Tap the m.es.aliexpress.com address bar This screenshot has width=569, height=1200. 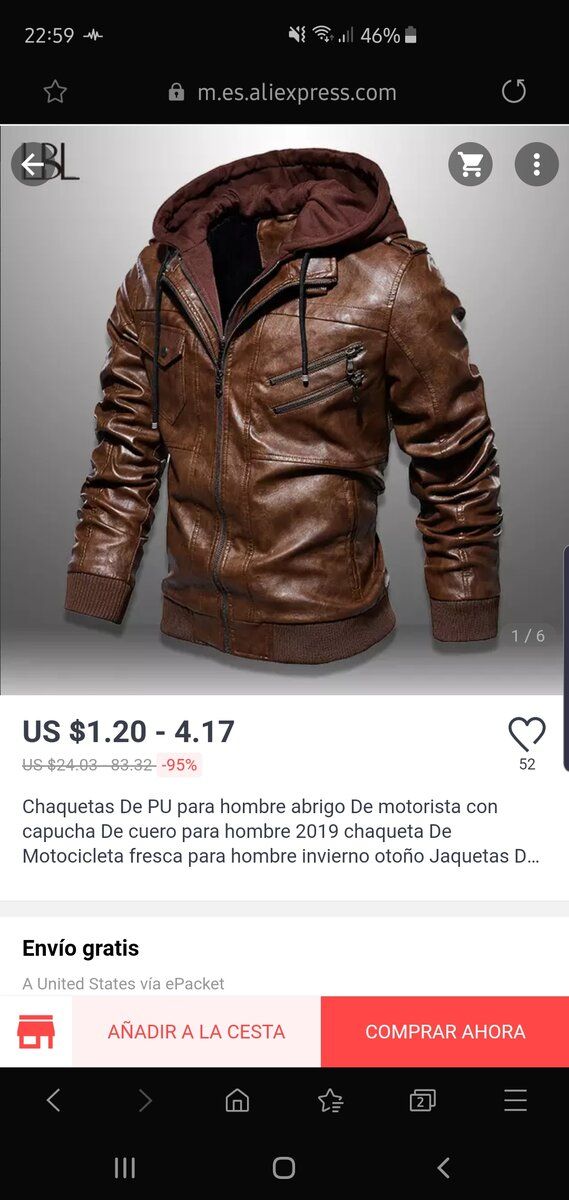[284, 92]
